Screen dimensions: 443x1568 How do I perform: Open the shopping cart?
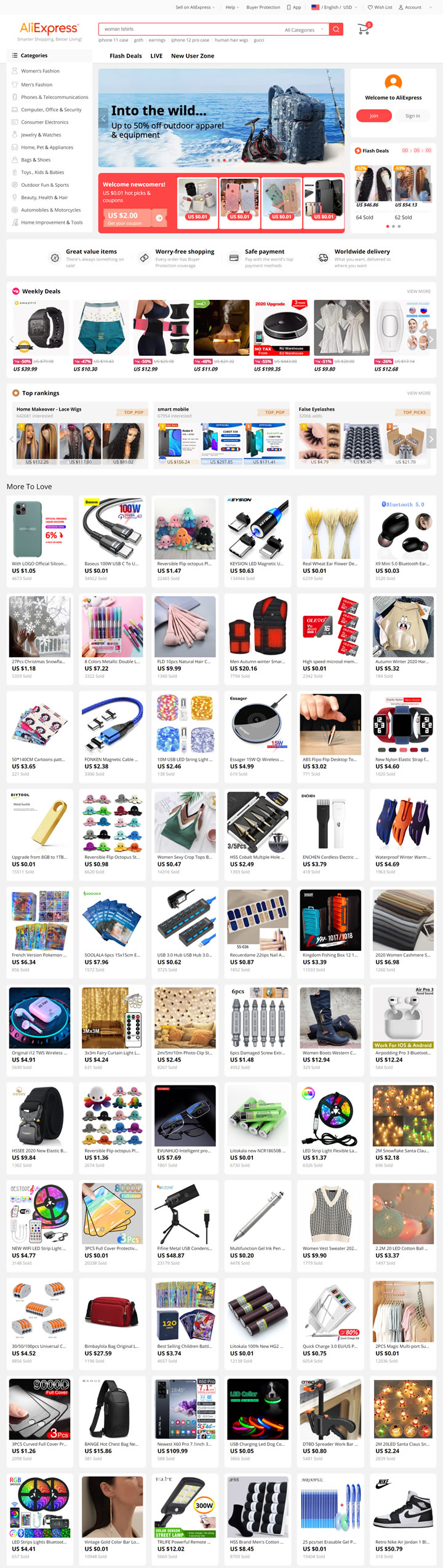[364, 29]
